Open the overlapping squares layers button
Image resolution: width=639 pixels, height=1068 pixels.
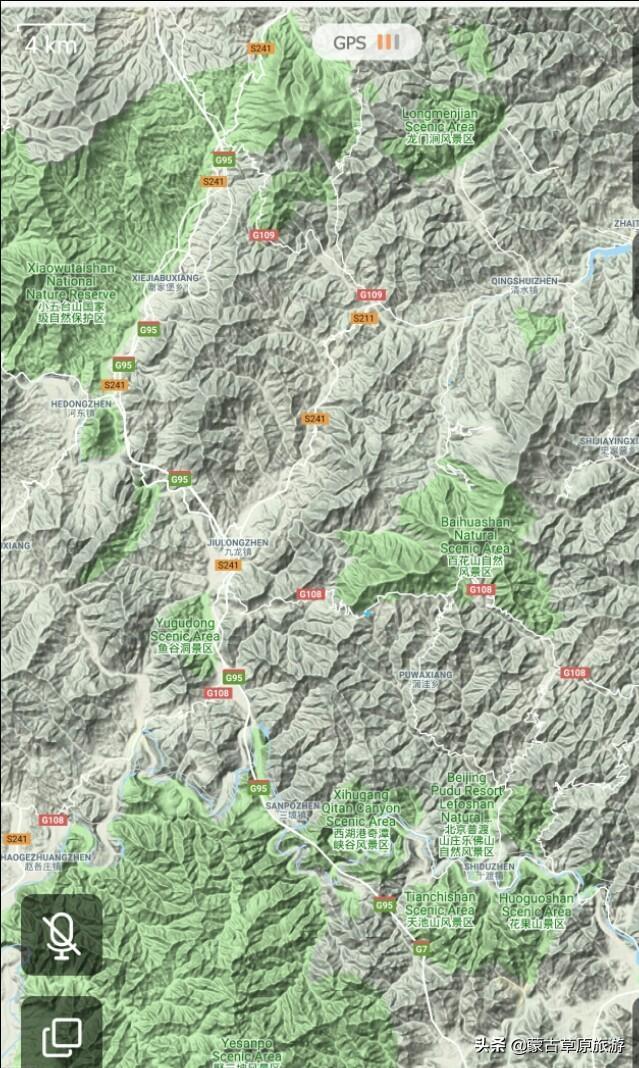pos(62,1034)
